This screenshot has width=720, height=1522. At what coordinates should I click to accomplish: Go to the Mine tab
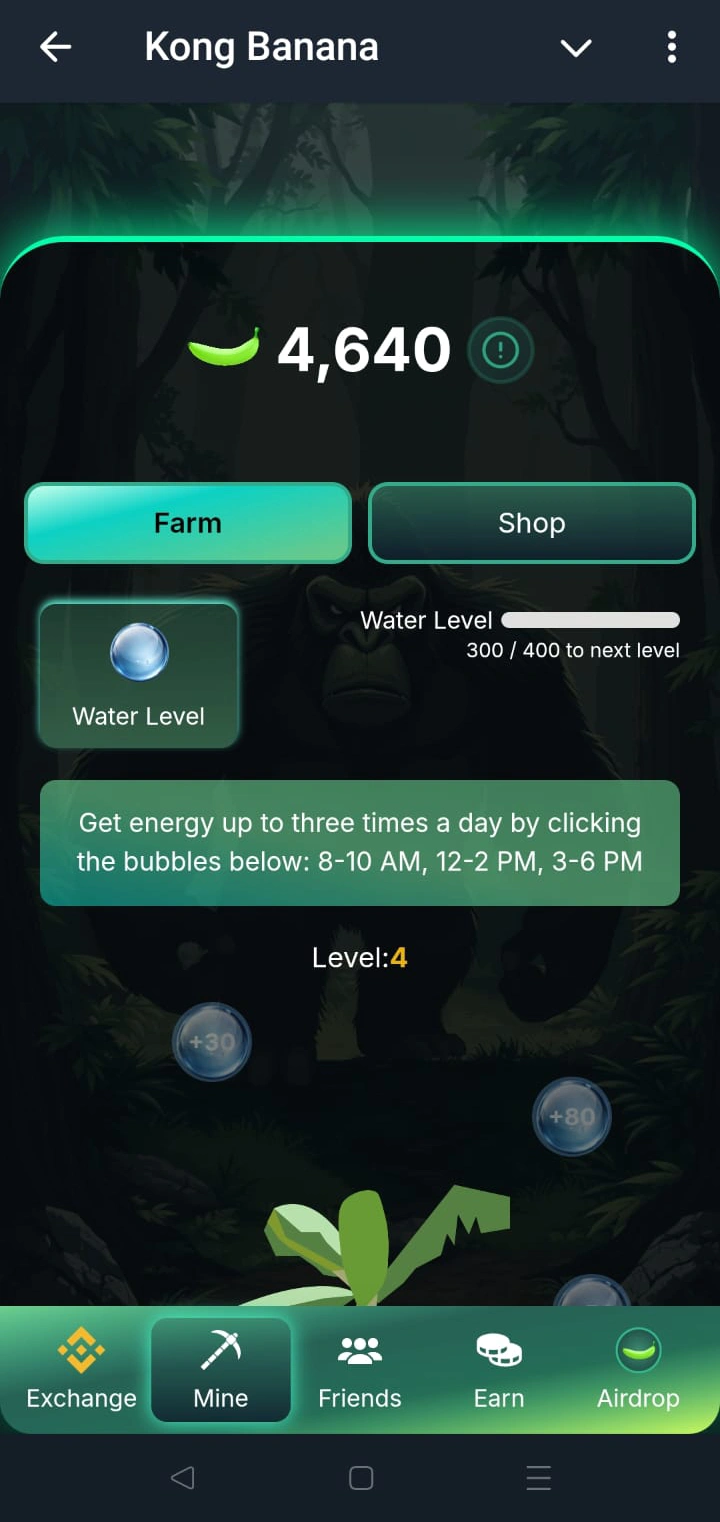click(221, 1370)
